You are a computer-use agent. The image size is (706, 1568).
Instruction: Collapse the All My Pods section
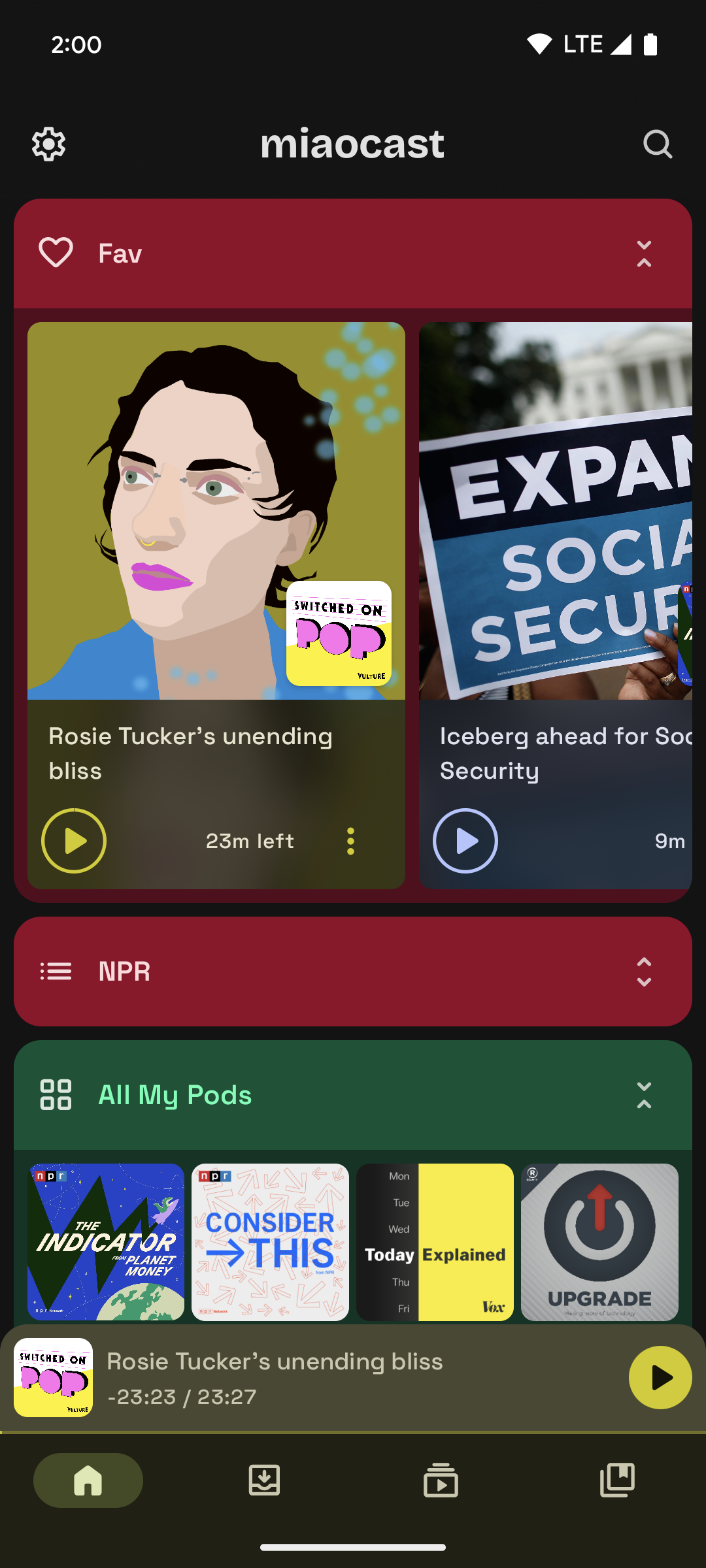pyautogui.click(x=644, y=1095)
